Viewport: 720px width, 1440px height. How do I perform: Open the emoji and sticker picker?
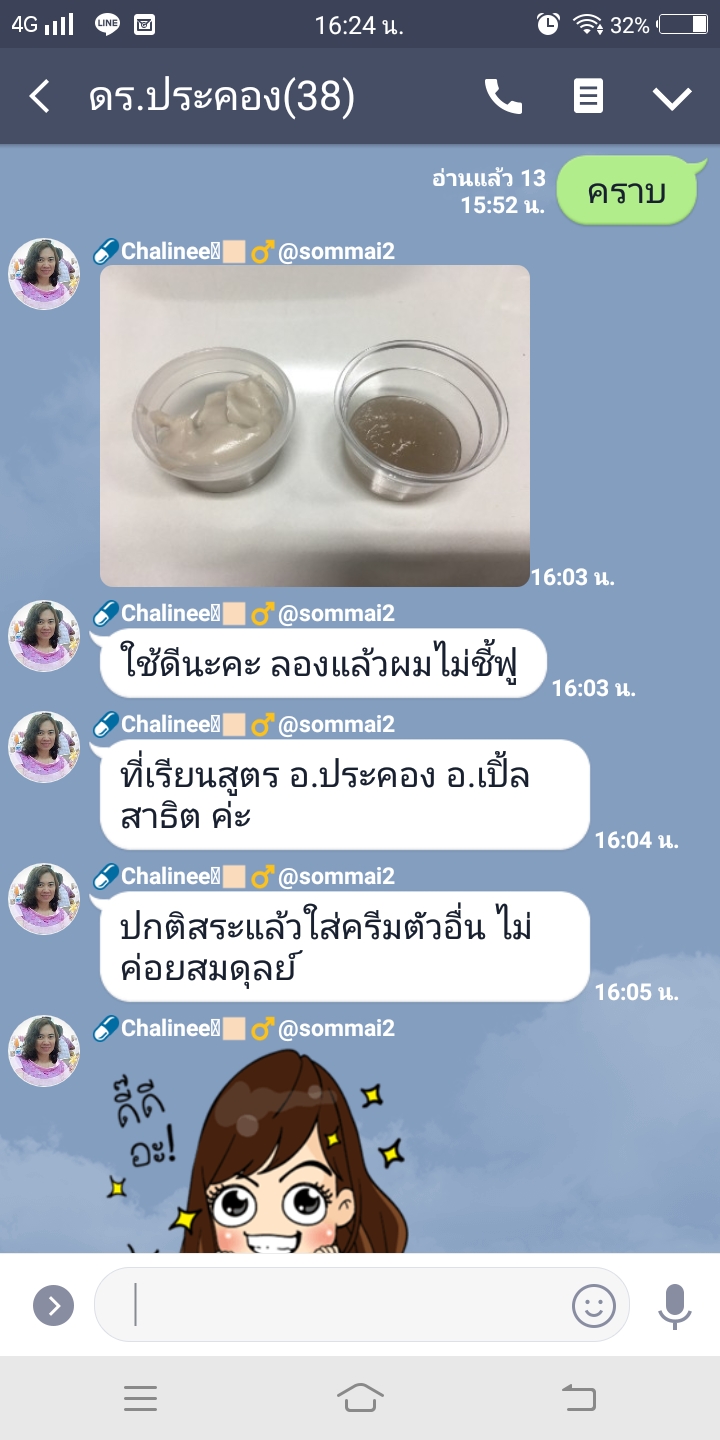coord(593,1305)
